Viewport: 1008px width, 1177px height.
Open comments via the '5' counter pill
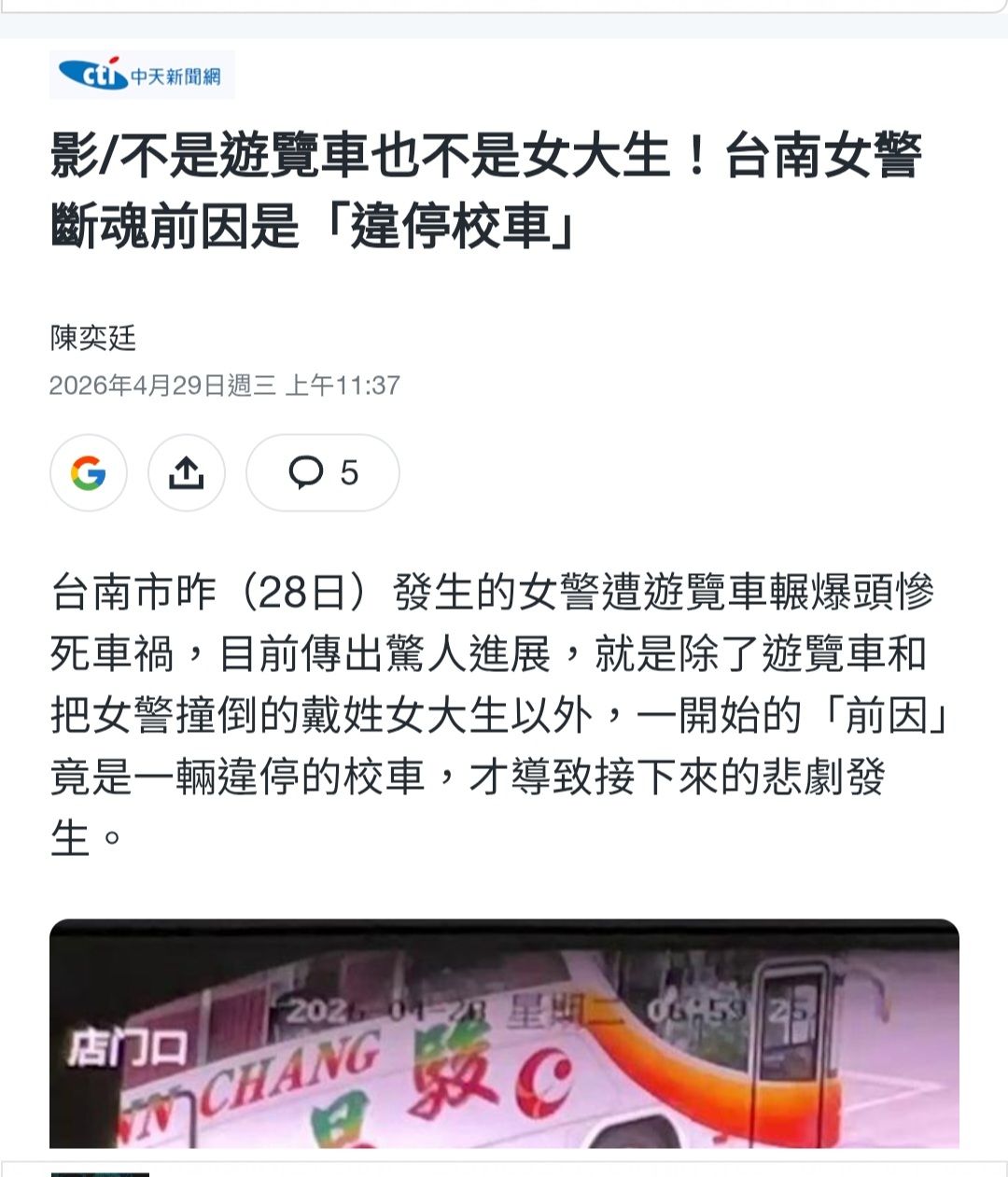[323, 474]
